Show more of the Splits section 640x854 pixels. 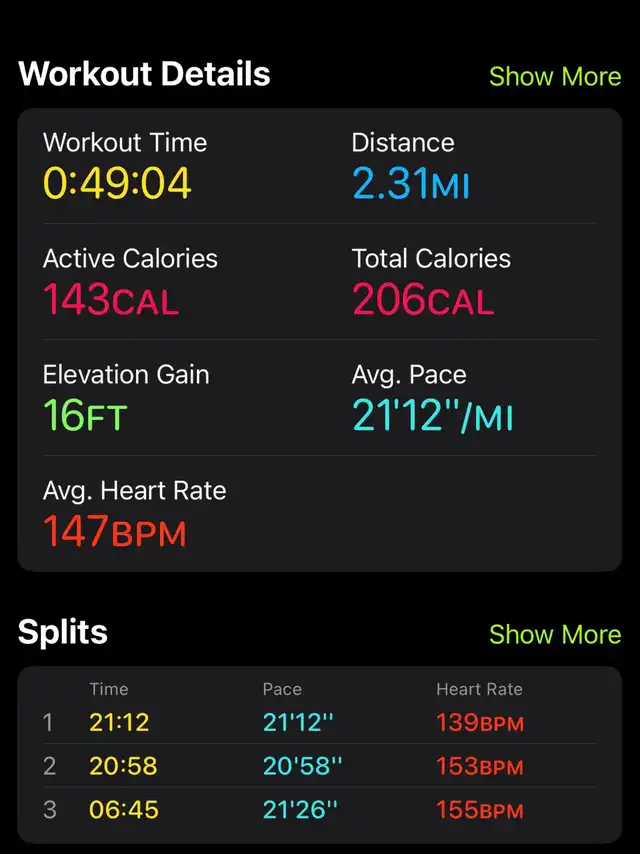pyautogui.click(x=554, y=635)
